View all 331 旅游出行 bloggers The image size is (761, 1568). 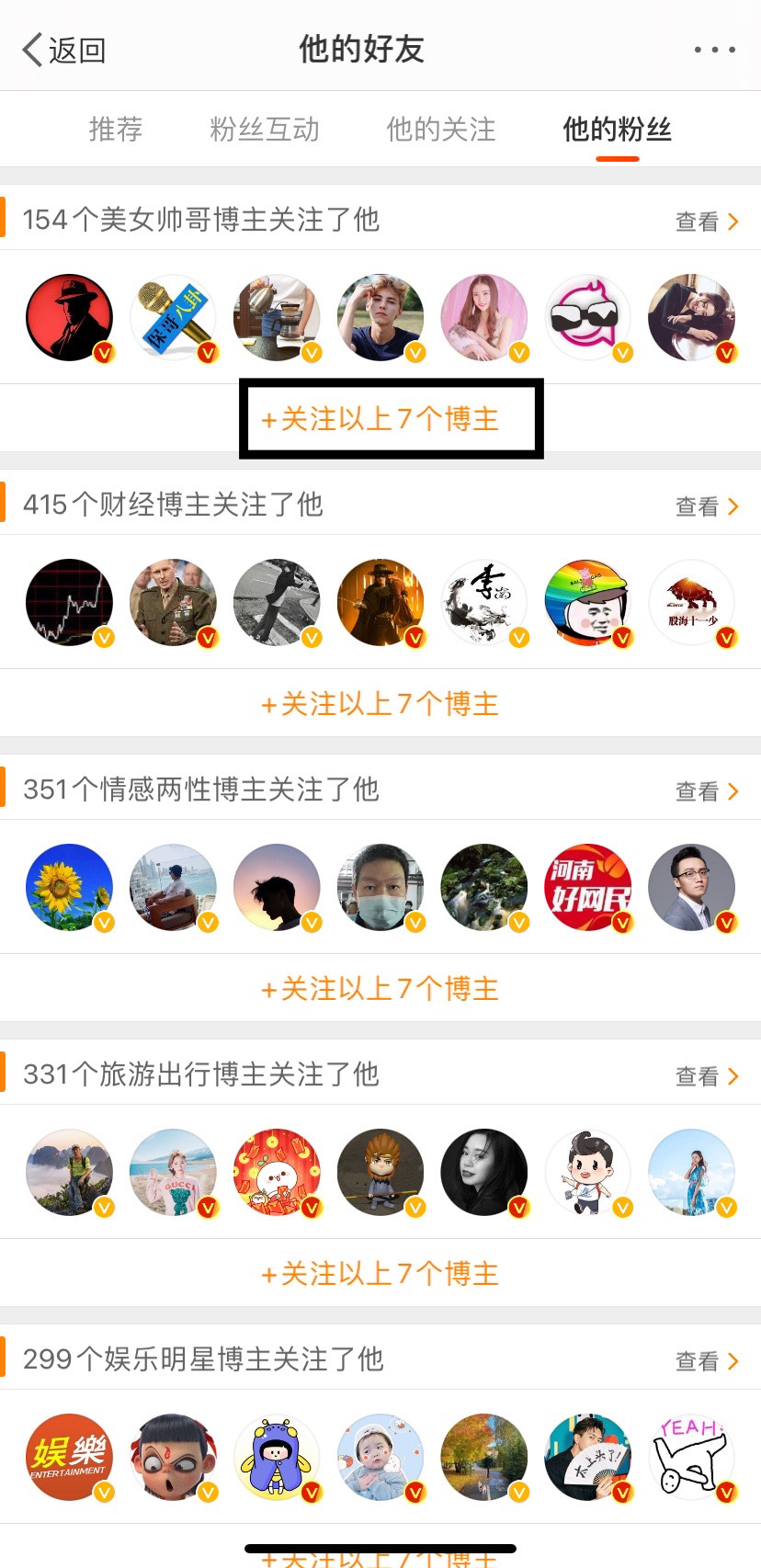click(706, 1076)
